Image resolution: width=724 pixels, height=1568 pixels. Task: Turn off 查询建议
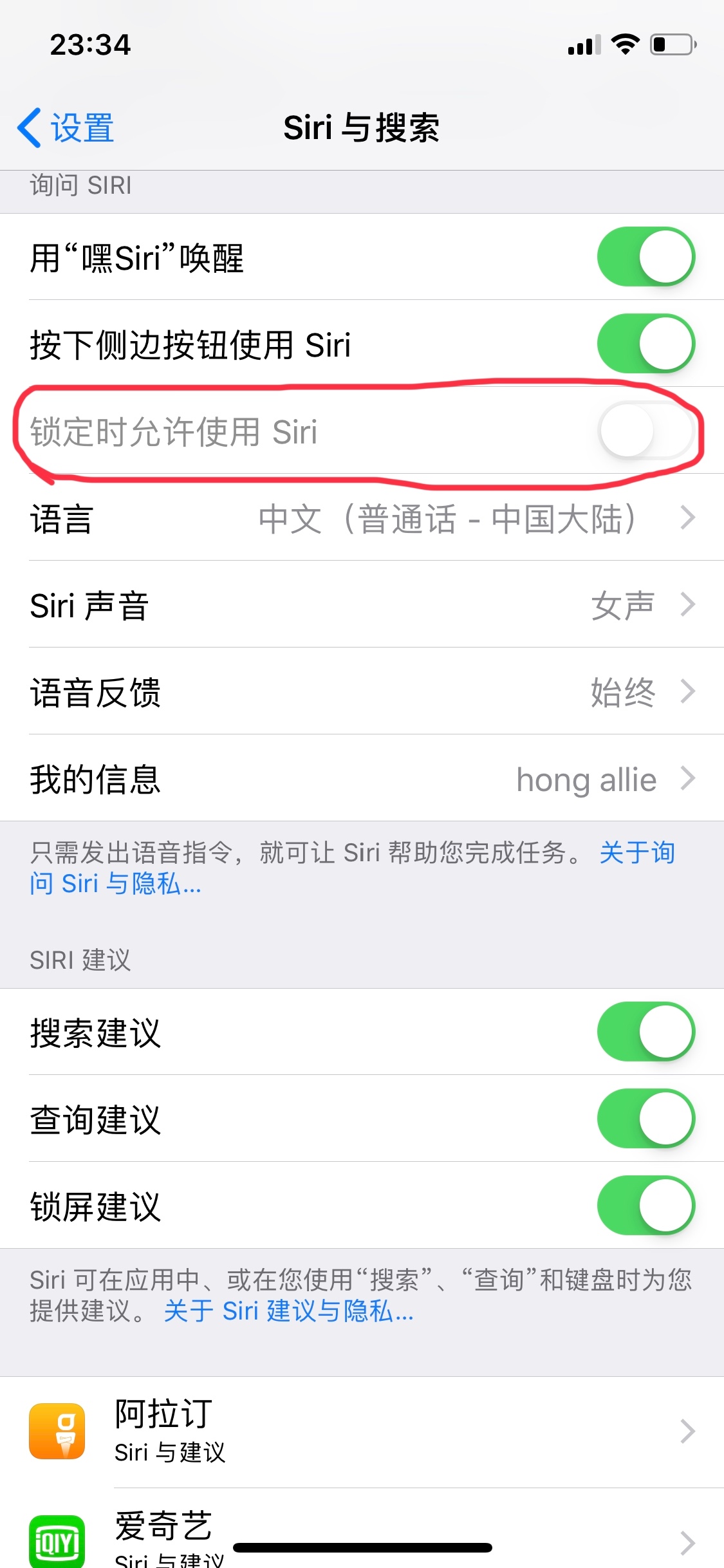click(645, 1119)
